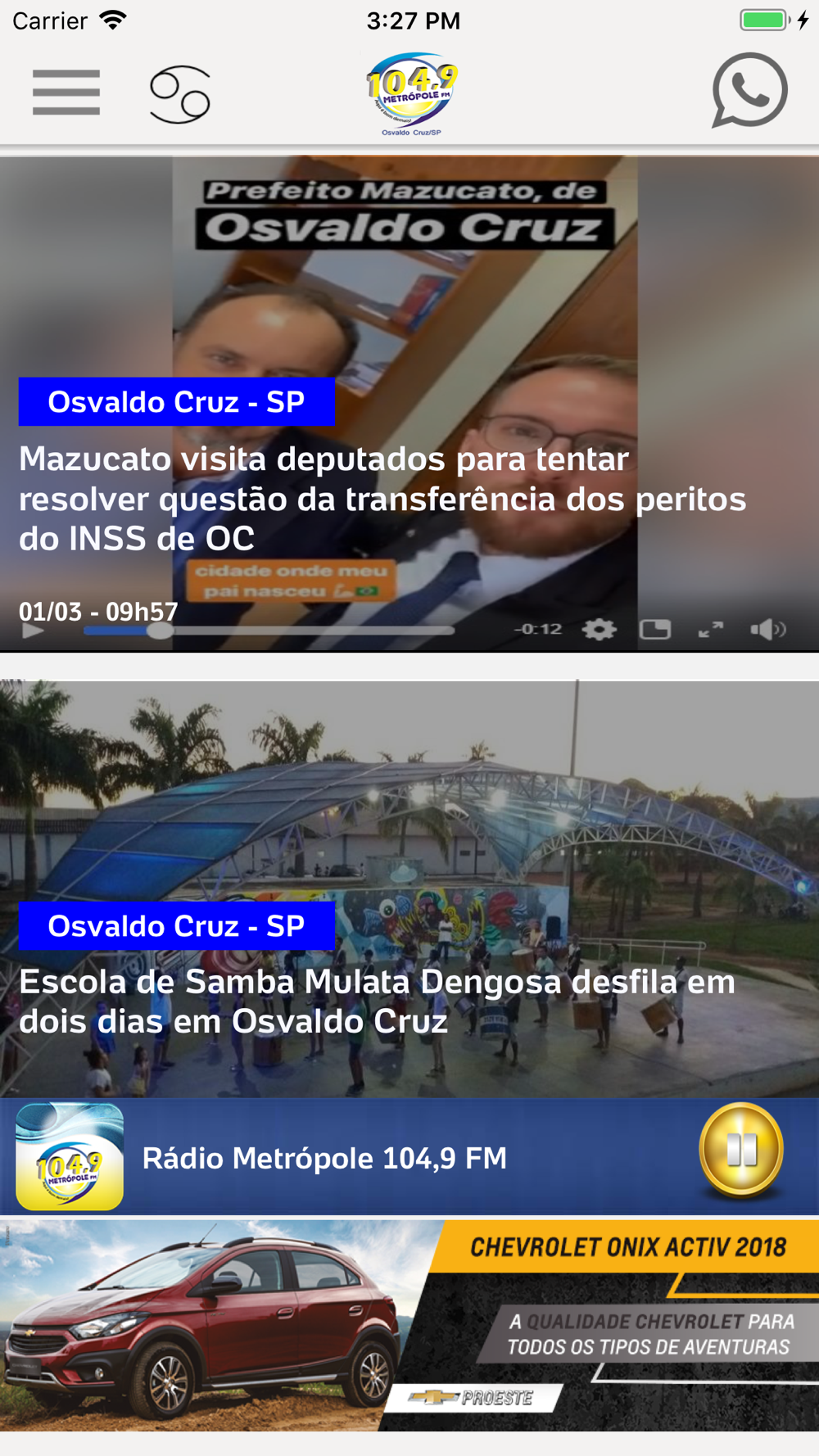Open the Mazucato INSS news article
This screenshot has height=1456, width=819.
382,498
